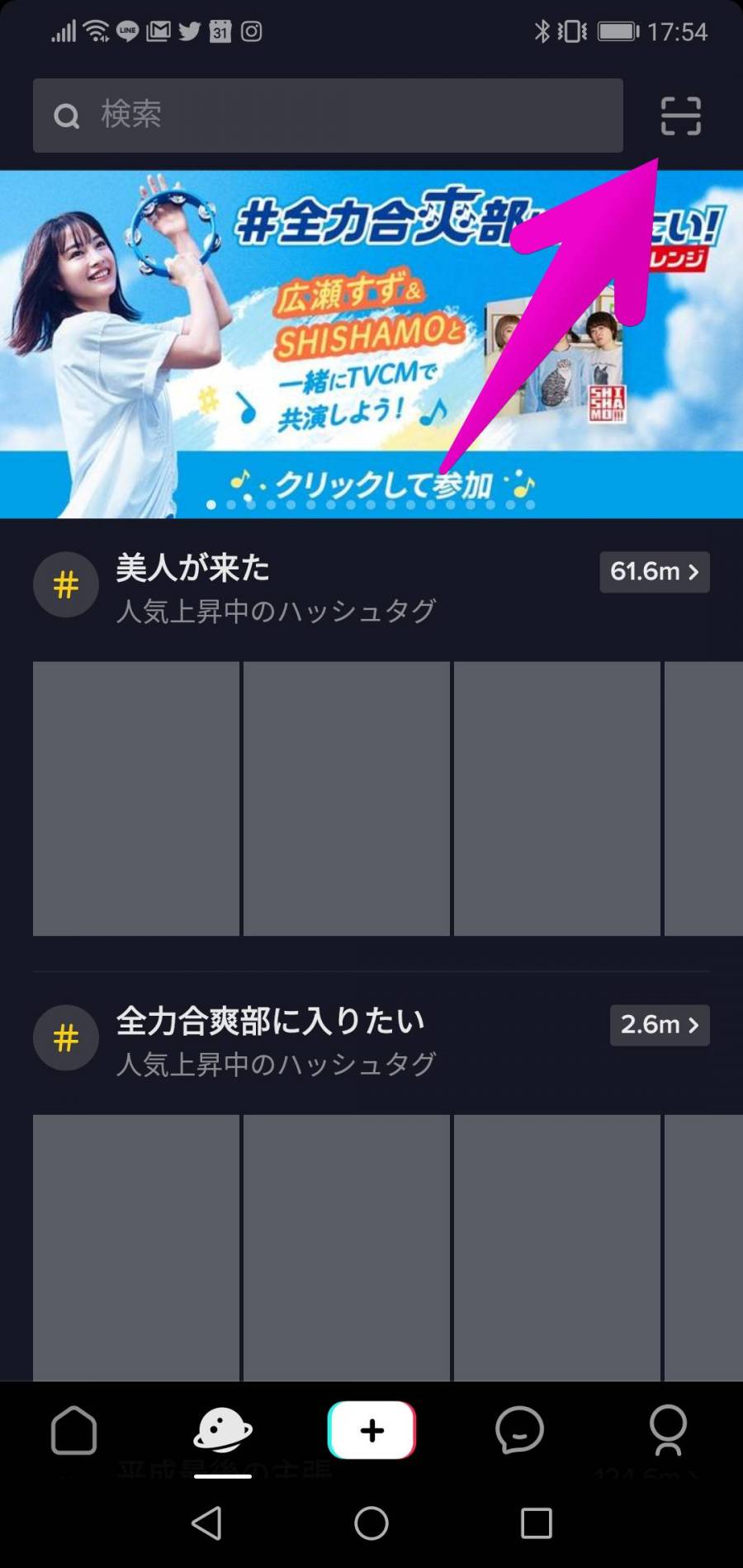
Task: Open the QR code scanner icon
Action: click(681, 116)
